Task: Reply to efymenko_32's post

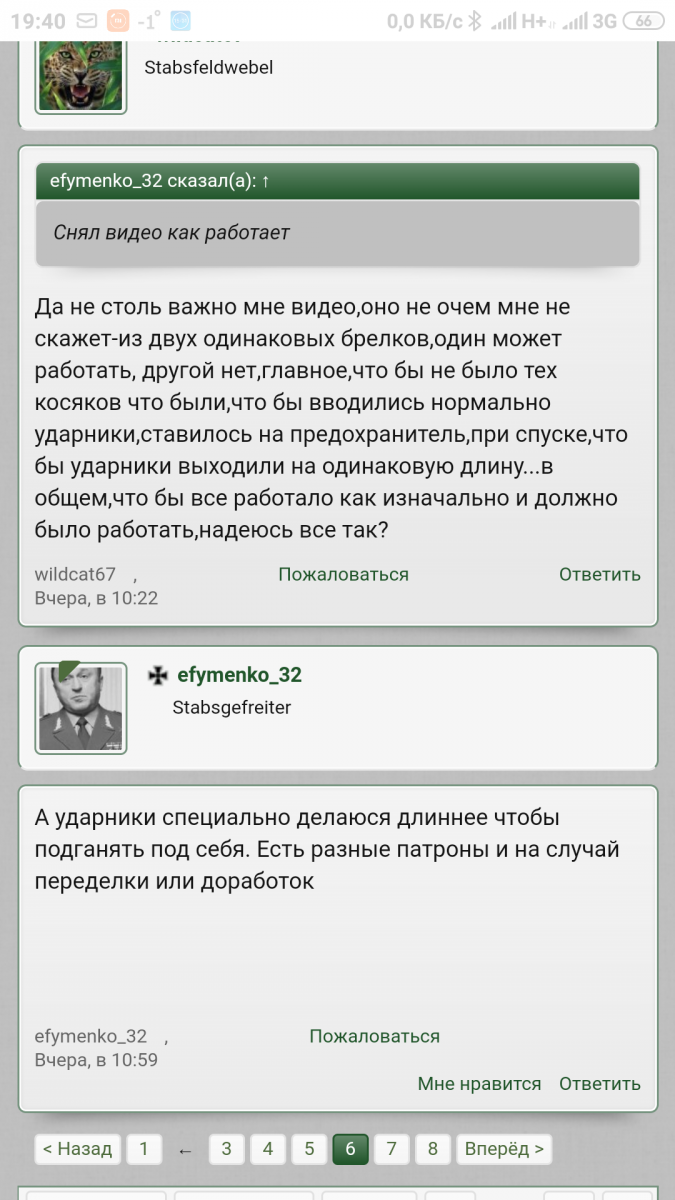Action: (x=599, y=1084)
